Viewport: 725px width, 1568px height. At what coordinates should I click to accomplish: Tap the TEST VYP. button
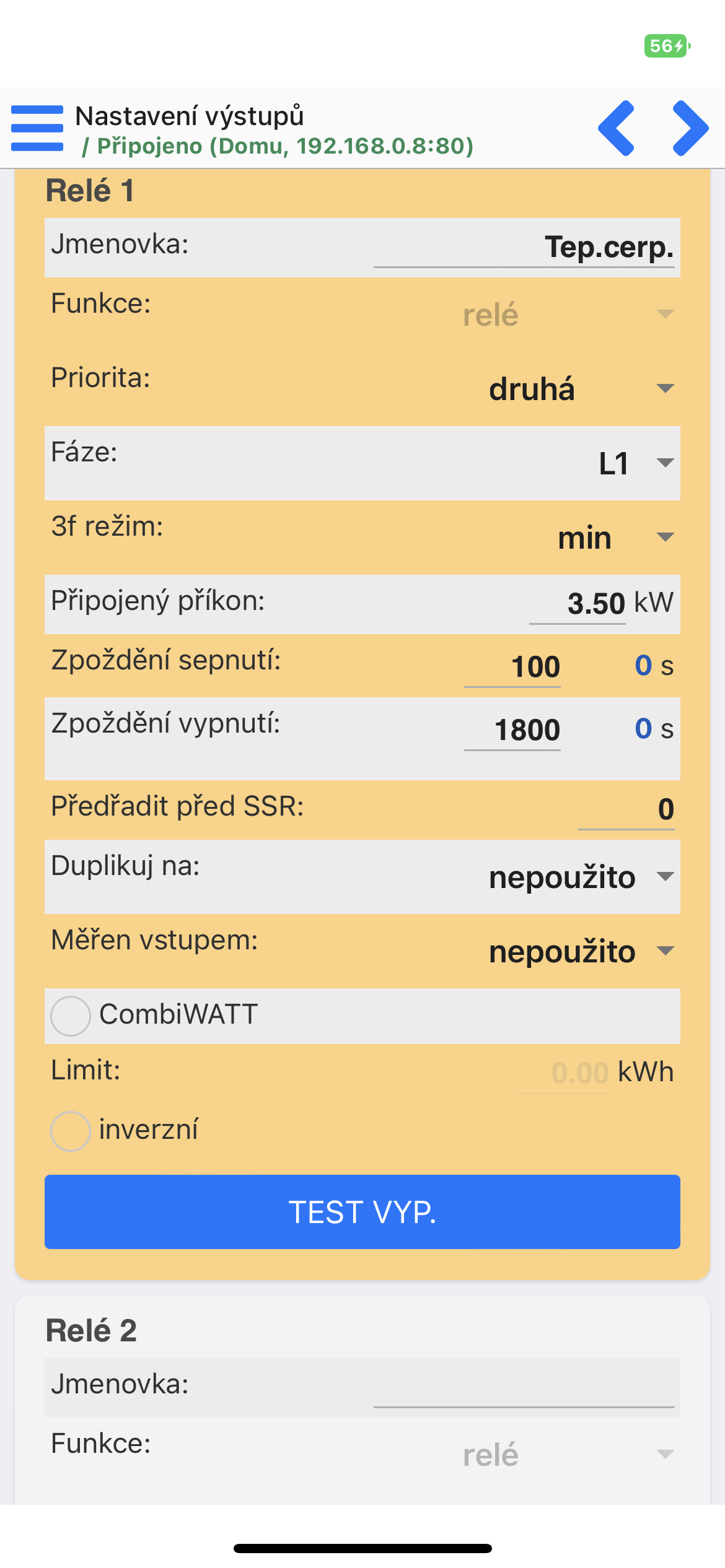362,1212
